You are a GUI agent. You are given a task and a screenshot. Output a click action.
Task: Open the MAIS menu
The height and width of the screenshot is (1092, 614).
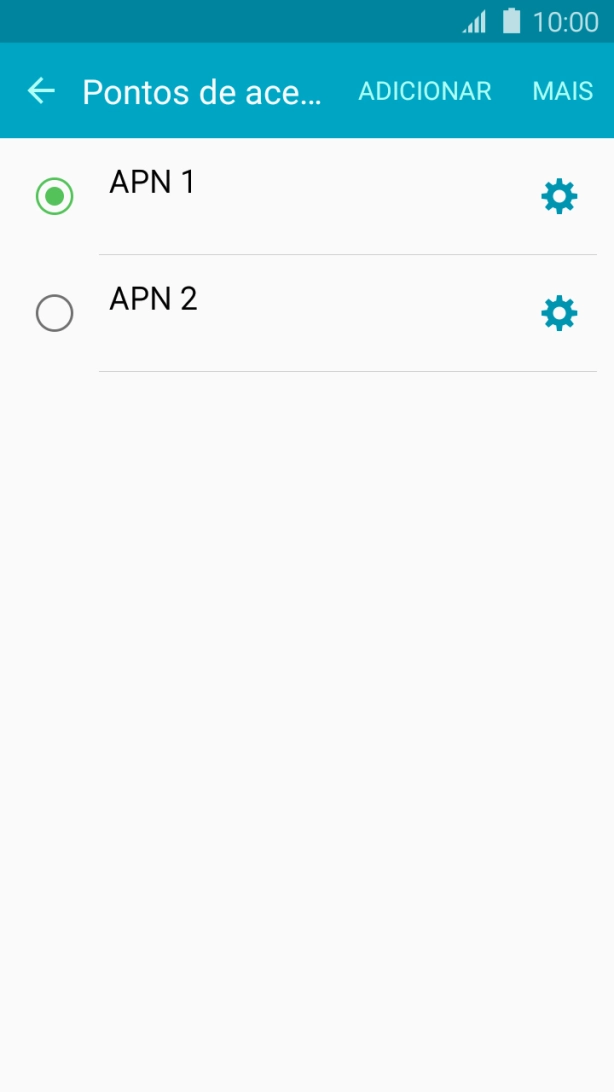point(562,91)
